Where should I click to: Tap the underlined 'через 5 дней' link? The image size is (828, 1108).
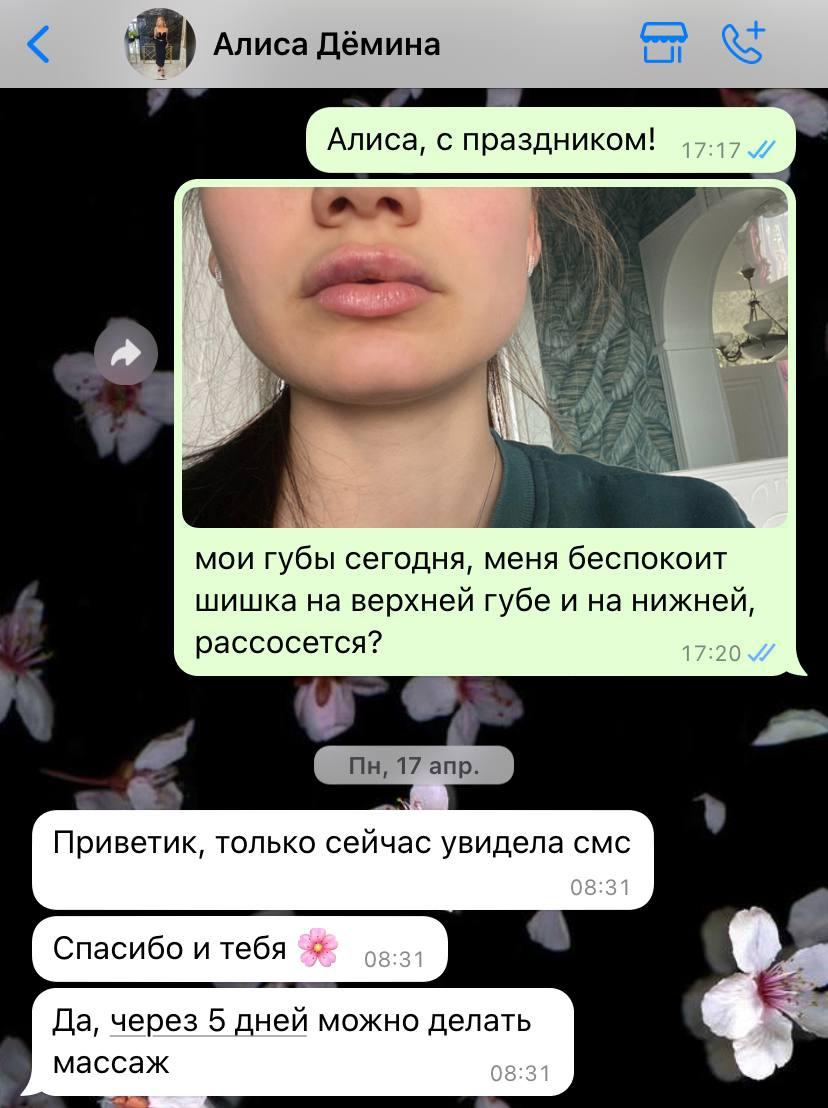(209, 1022)
